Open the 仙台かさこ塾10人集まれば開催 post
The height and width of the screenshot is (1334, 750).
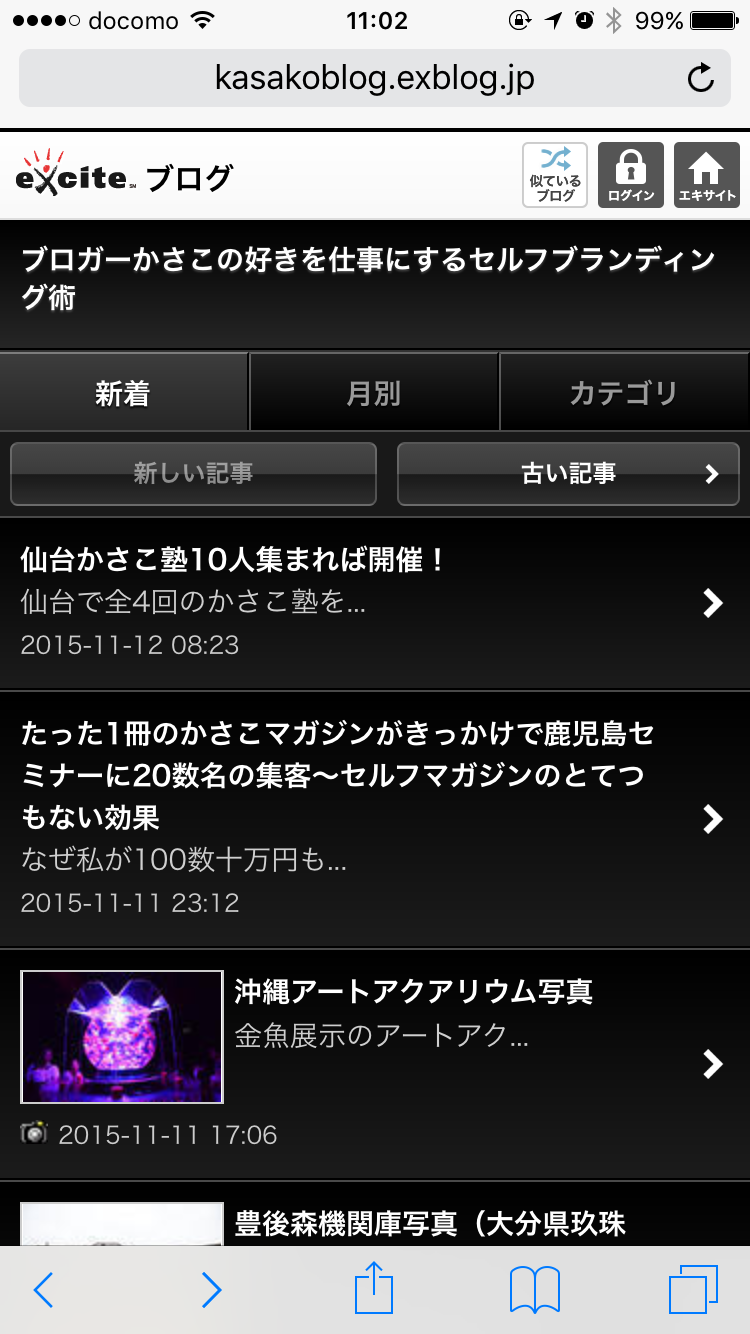click(375, 603)
